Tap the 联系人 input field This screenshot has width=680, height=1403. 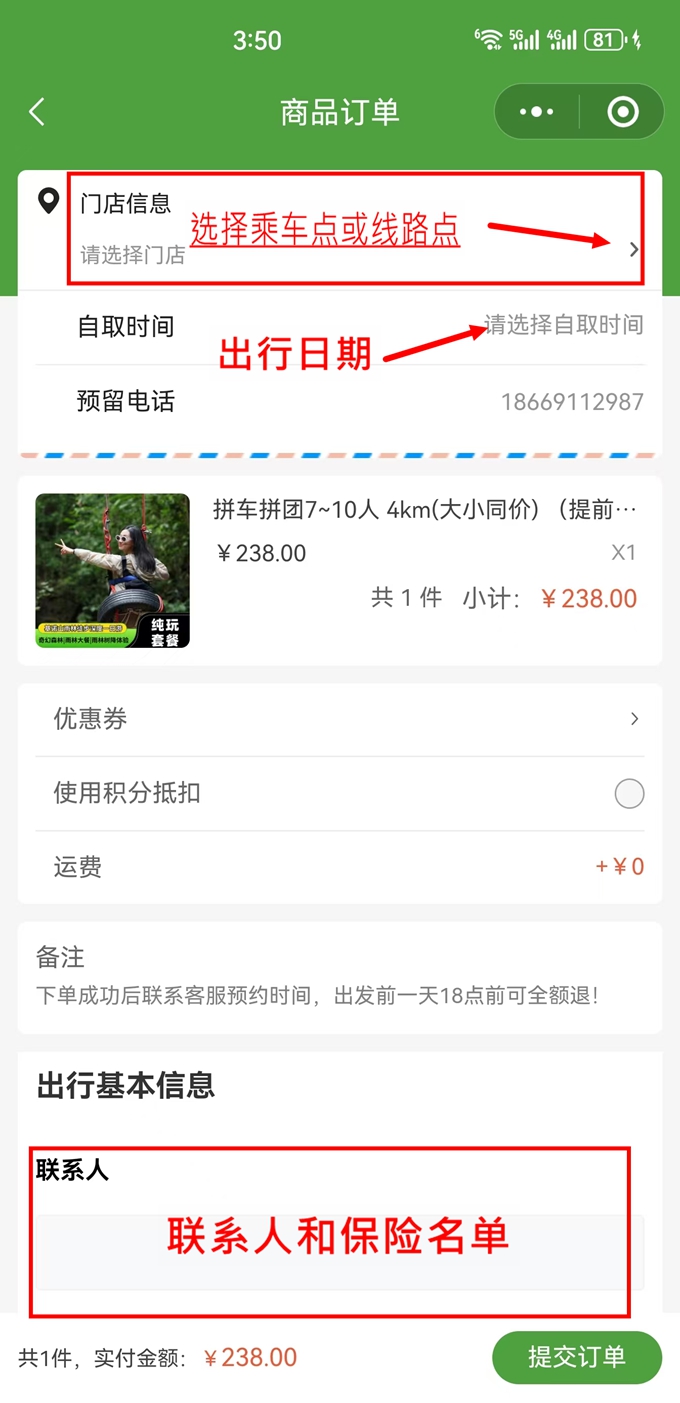point(340,1252)
